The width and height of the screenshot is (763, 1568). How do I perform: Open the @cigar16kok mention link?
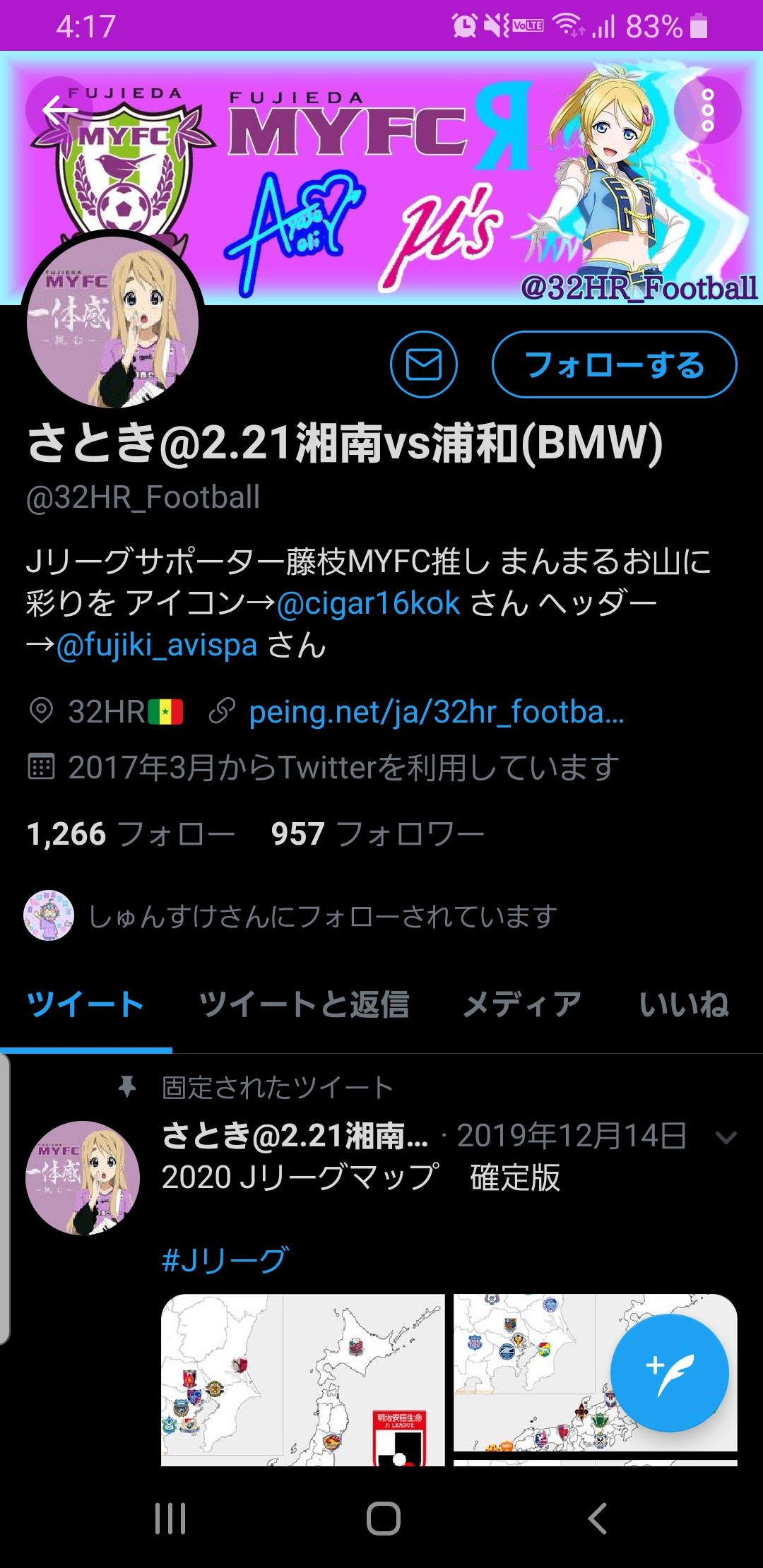pos(368,604)
